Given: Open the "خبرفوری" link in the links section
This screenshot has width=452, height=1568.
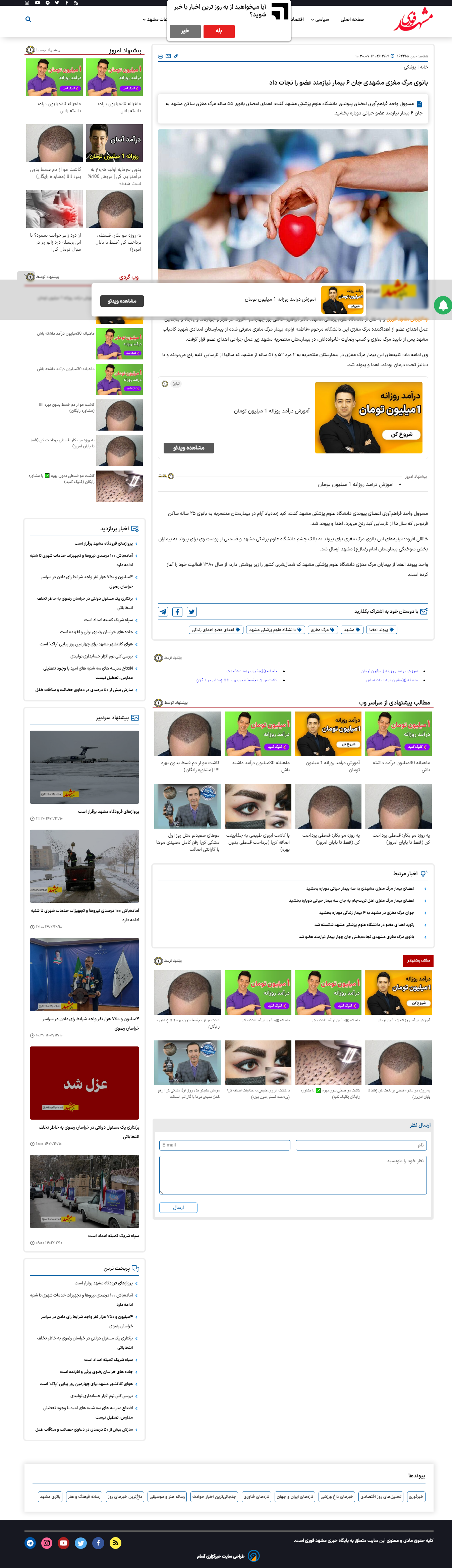Looking at the screenshot, I should pos(416,1496).
